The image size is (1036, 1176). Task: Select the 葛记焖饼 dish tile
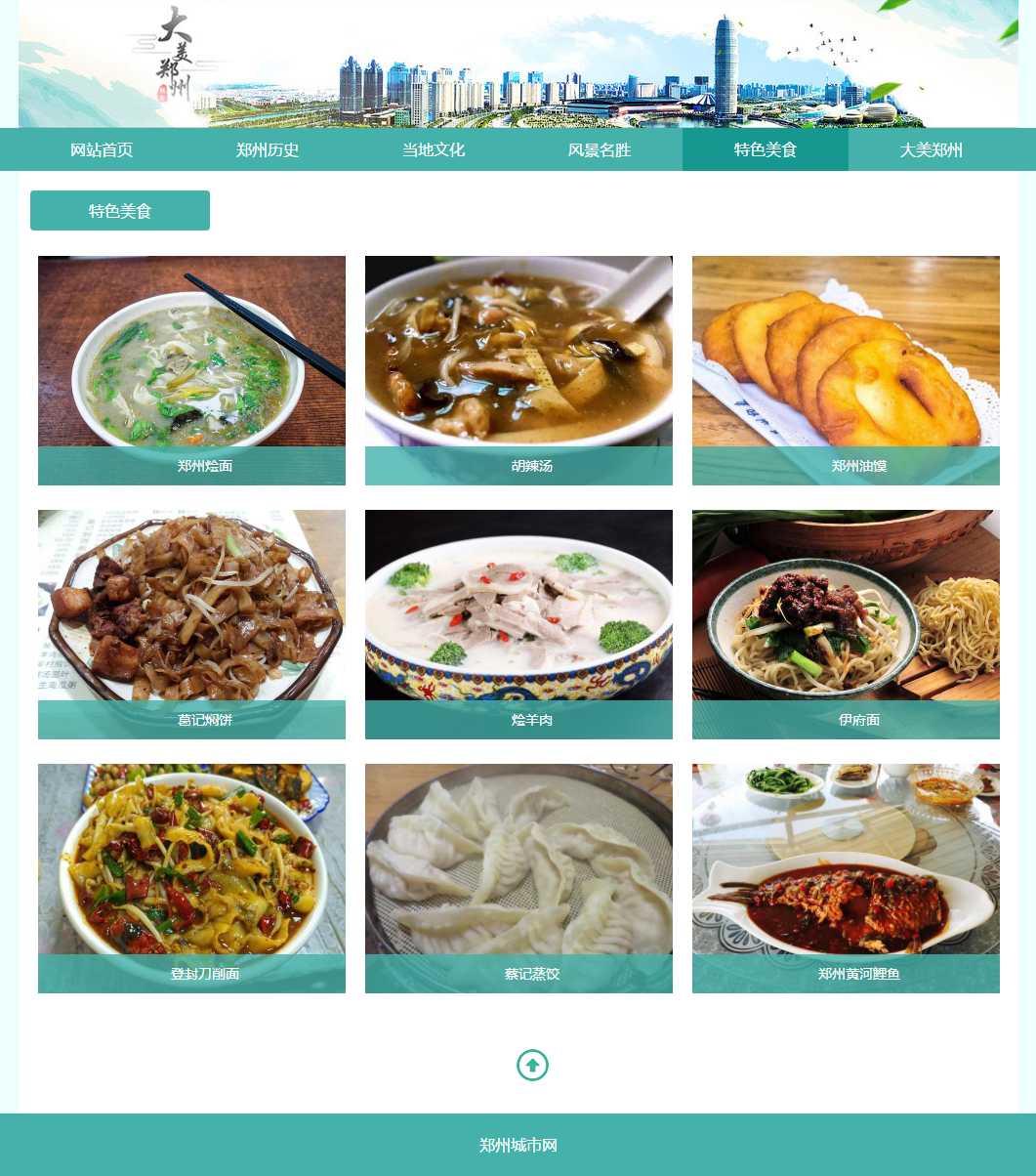pos(191,624)
